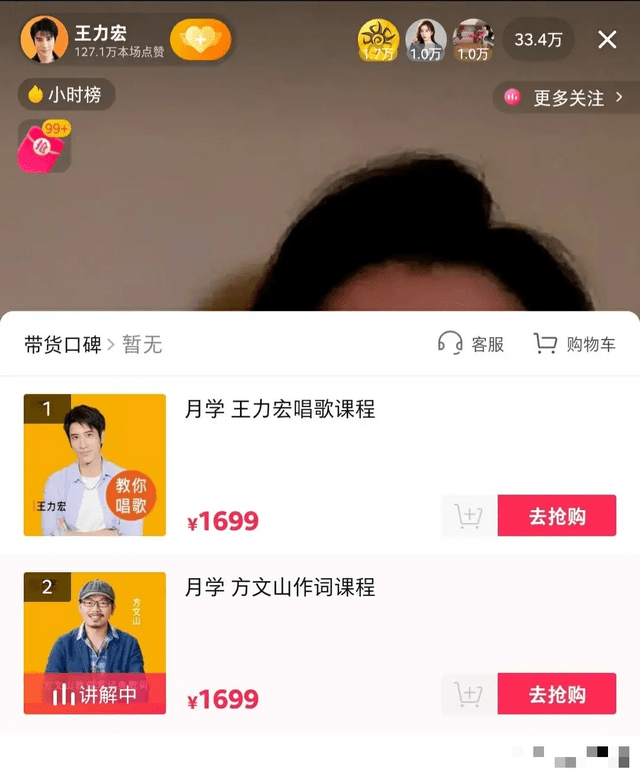640x776 pixels.
Task: Open 月学 方文山作词课程 product
Action: pos(280,587)
